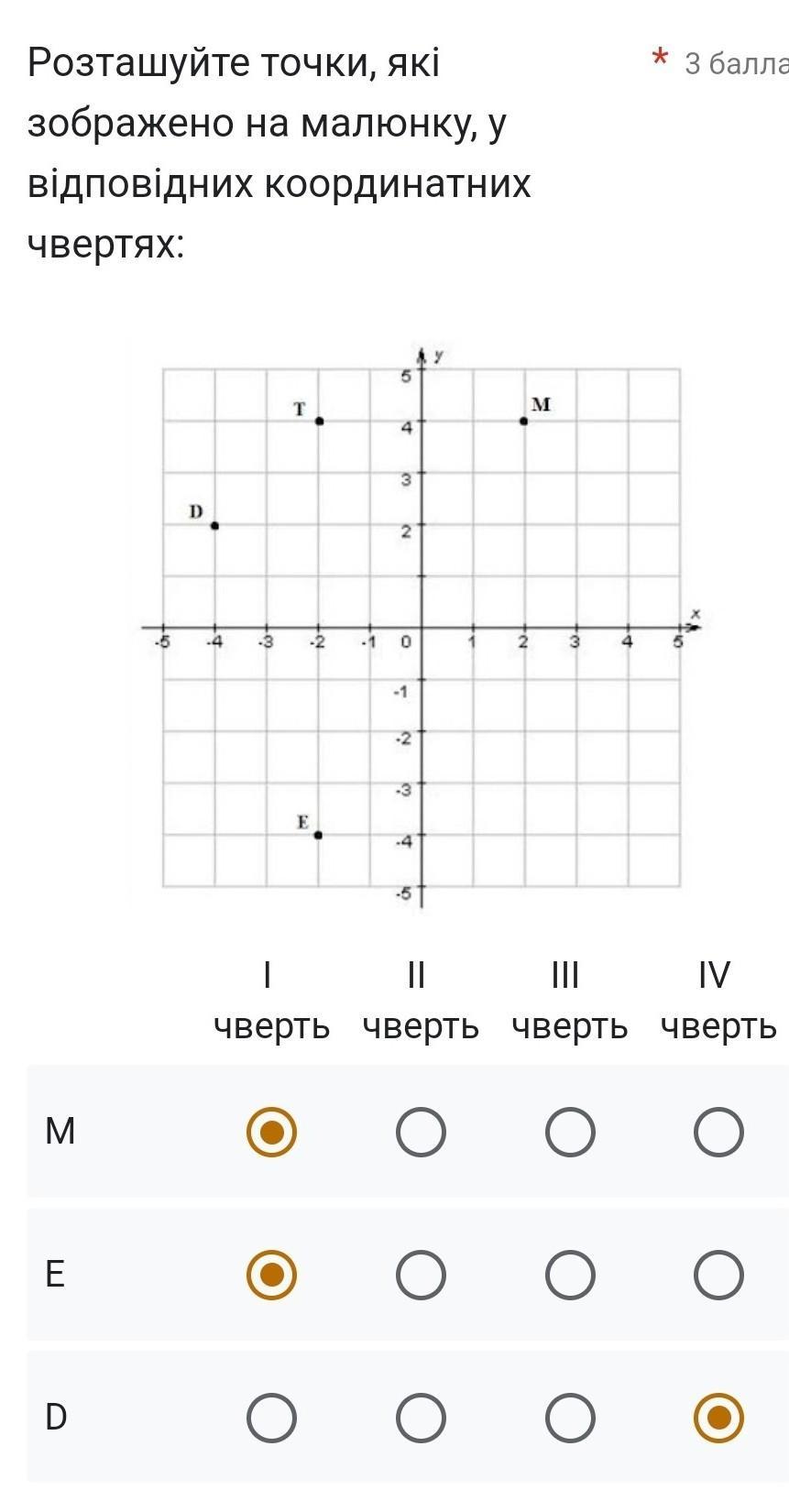Choose III чверть in row E
This screenshot has width=789, height=1512.
pos(570,1275)
